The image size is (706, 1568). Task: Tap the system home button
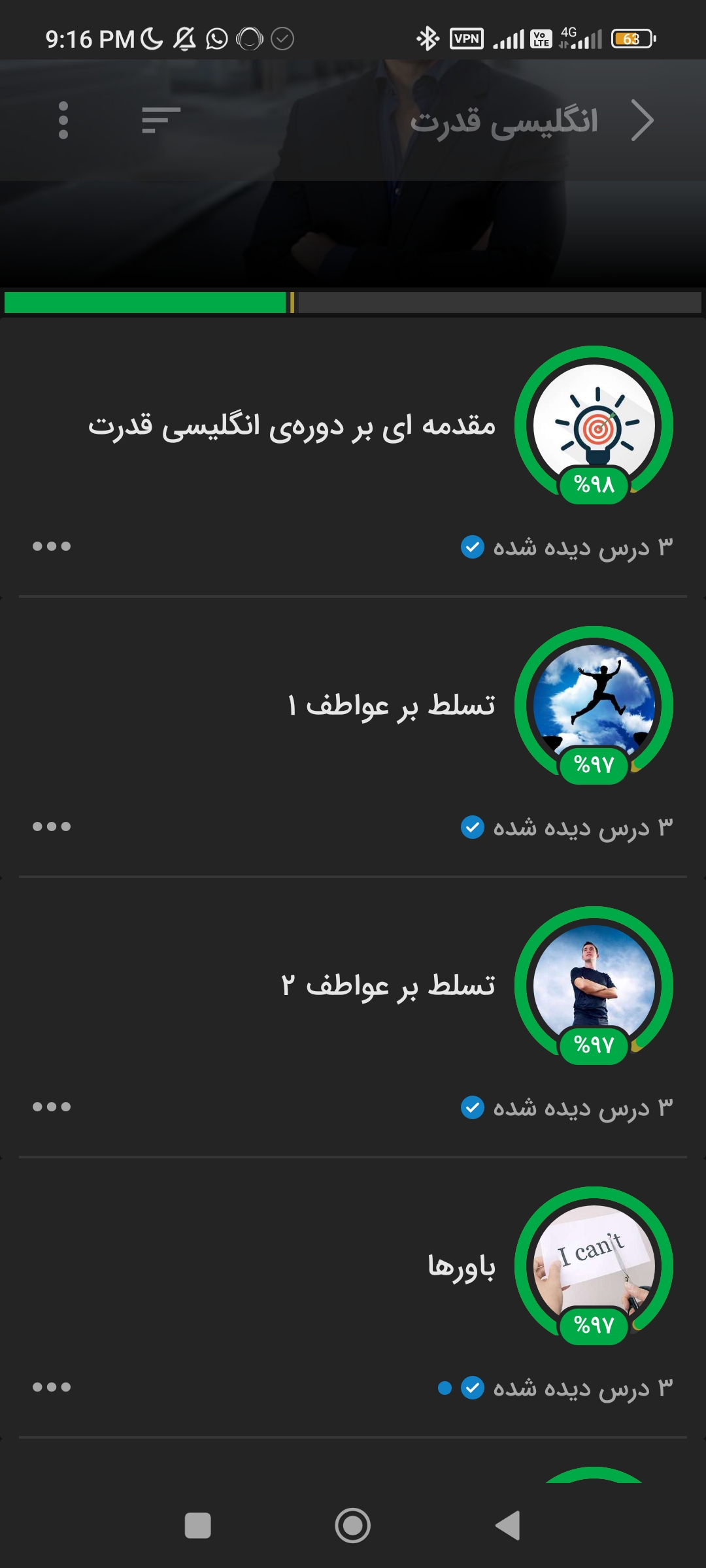tap(353, 1526)
